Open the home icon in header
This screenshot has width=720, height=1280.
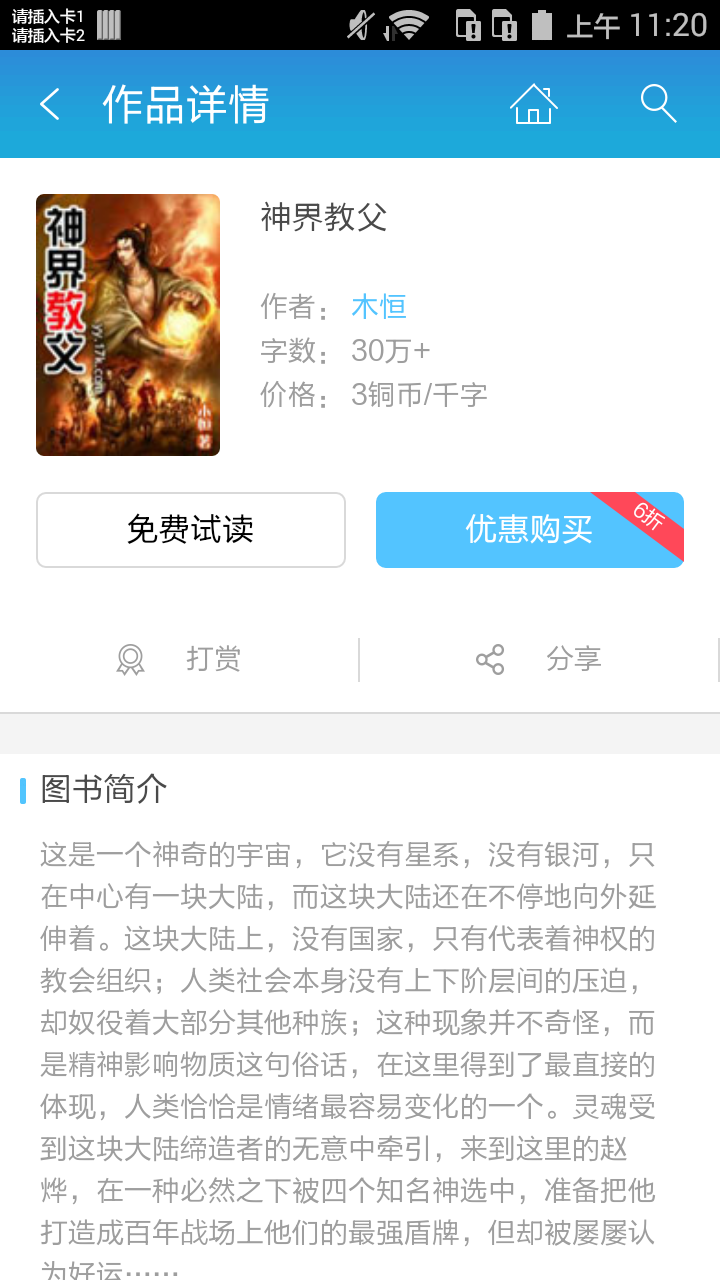coord(533,104)
